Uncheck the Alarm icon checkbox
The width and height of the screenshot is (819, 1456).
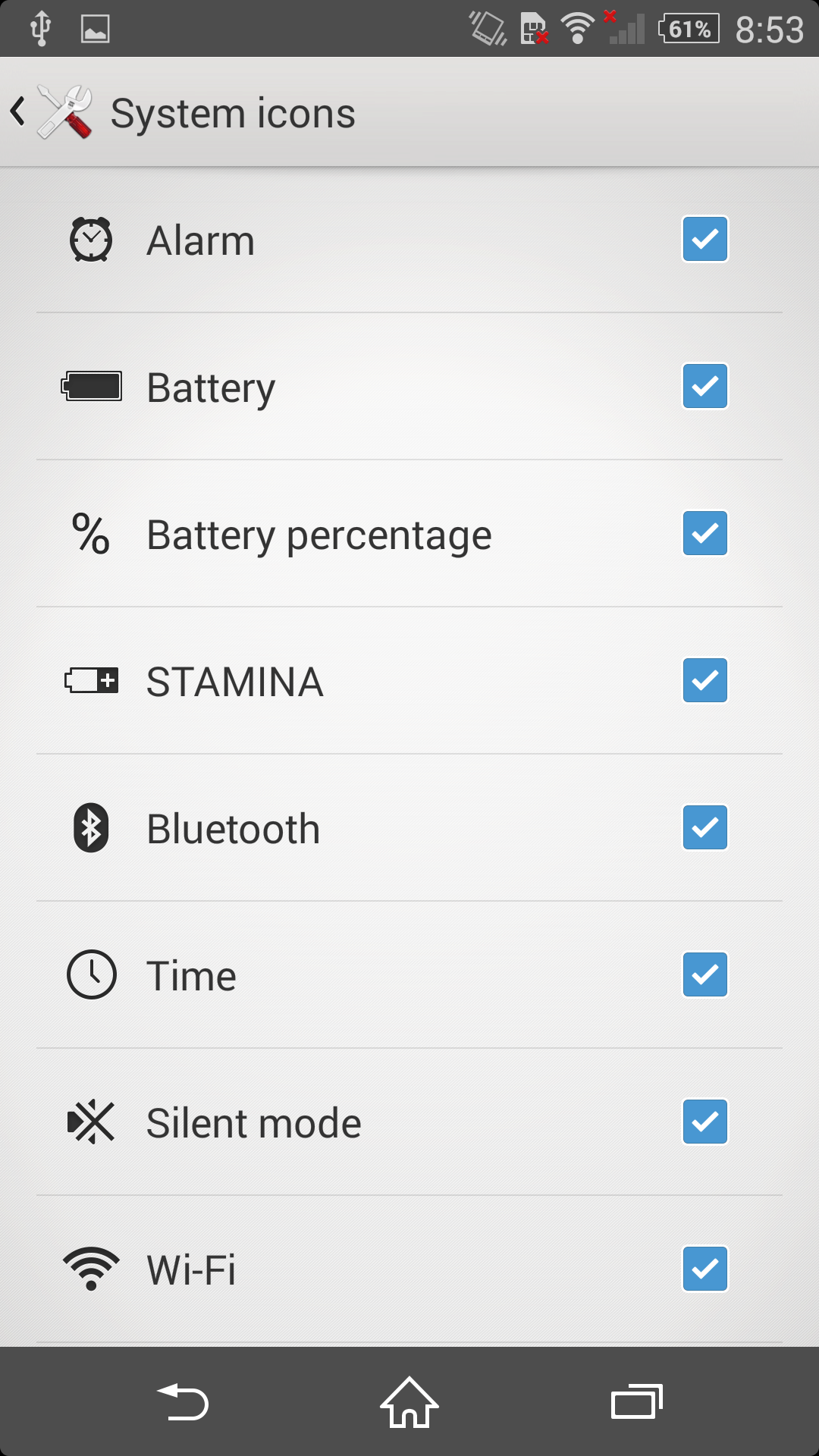point(705,239)
